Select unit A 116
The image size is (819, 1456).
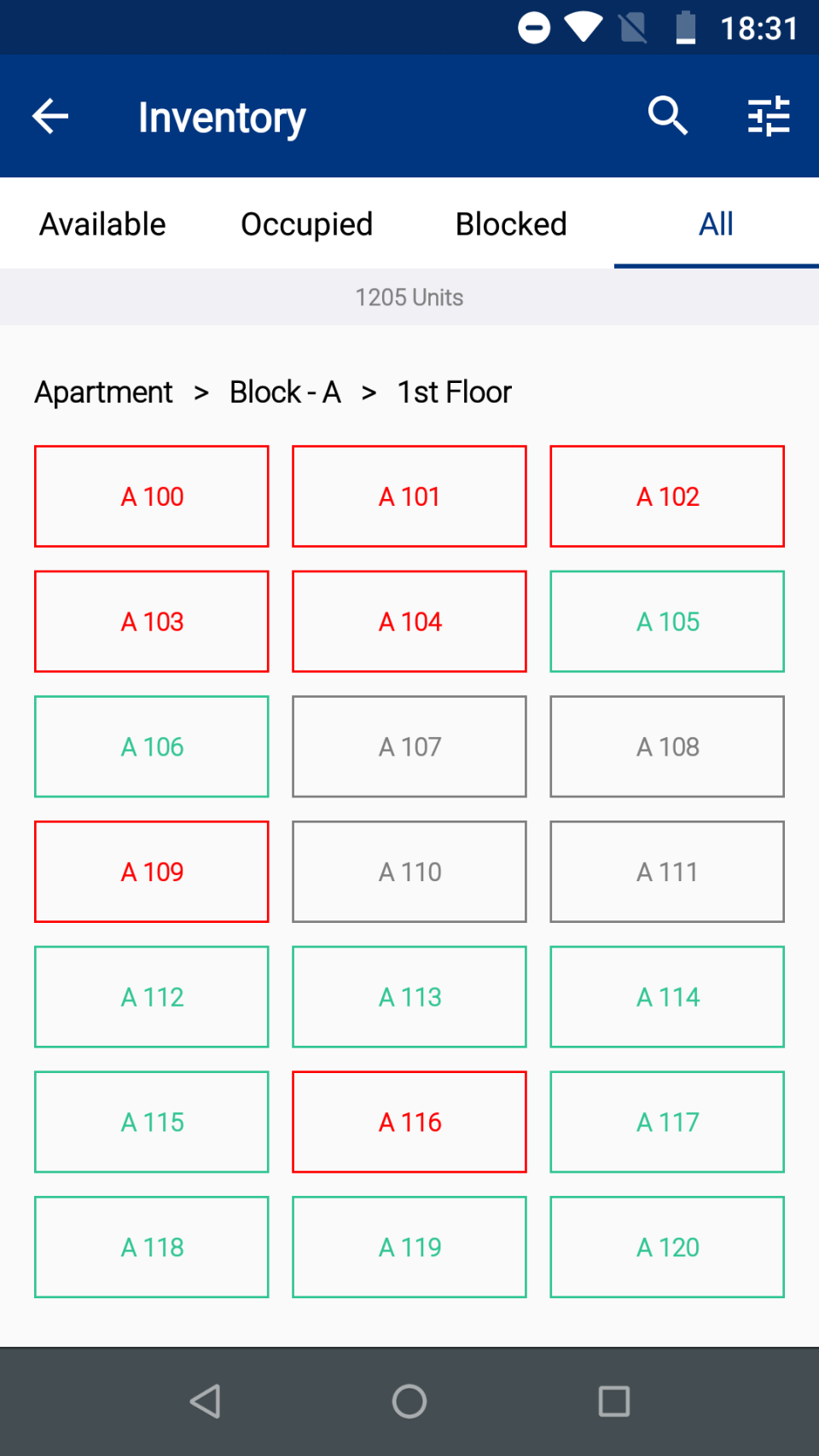(x=409, y=1122)
